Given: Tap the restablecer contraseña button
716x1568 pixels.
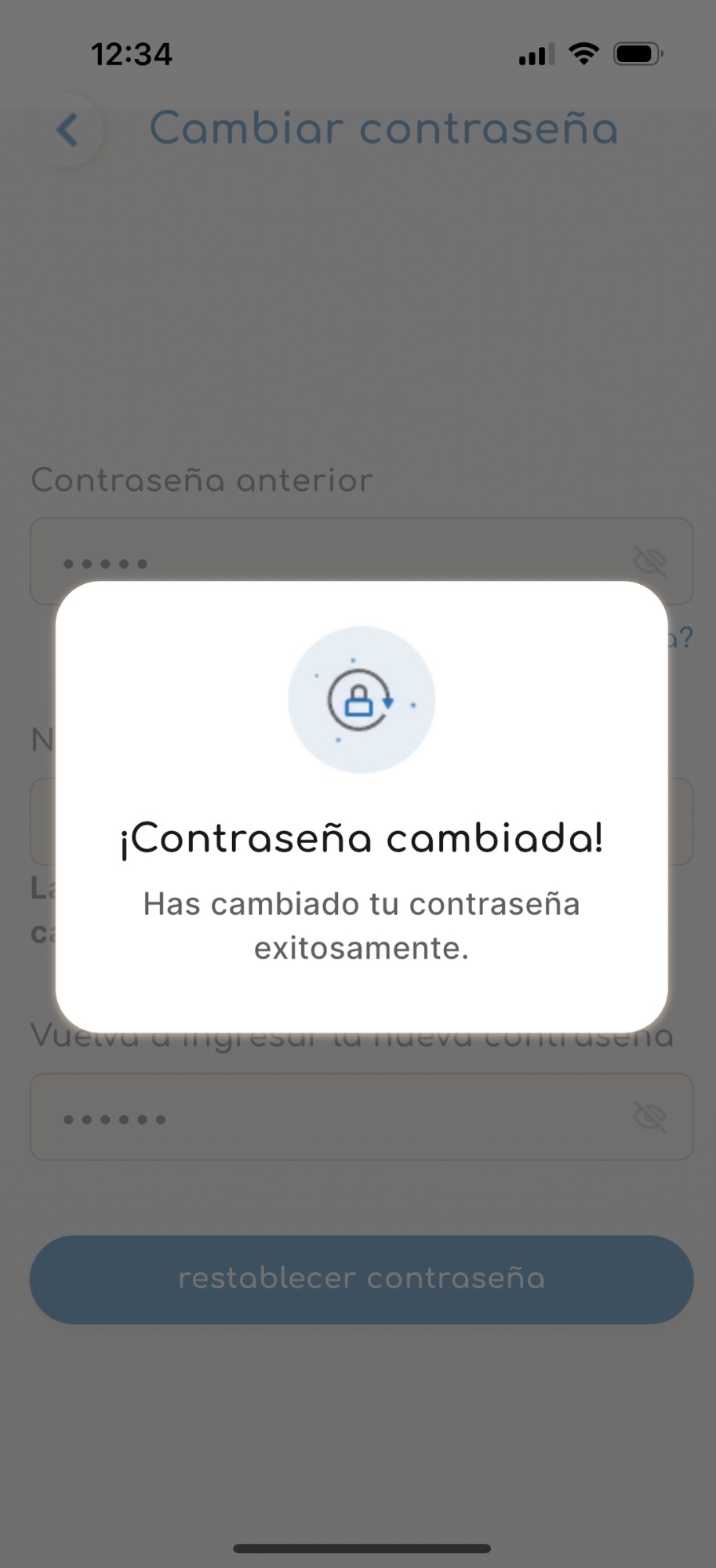Looking at the screenshot, I should coord(362,1279).
